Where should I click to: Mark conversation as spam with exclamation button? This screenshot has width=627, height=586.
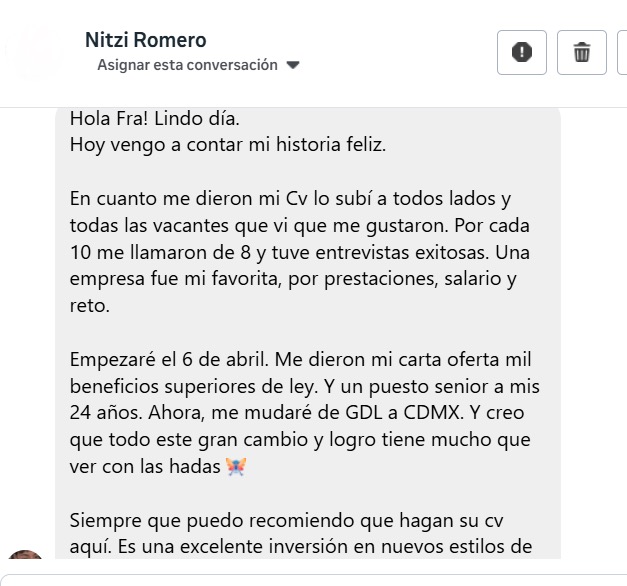pos(522,52)
